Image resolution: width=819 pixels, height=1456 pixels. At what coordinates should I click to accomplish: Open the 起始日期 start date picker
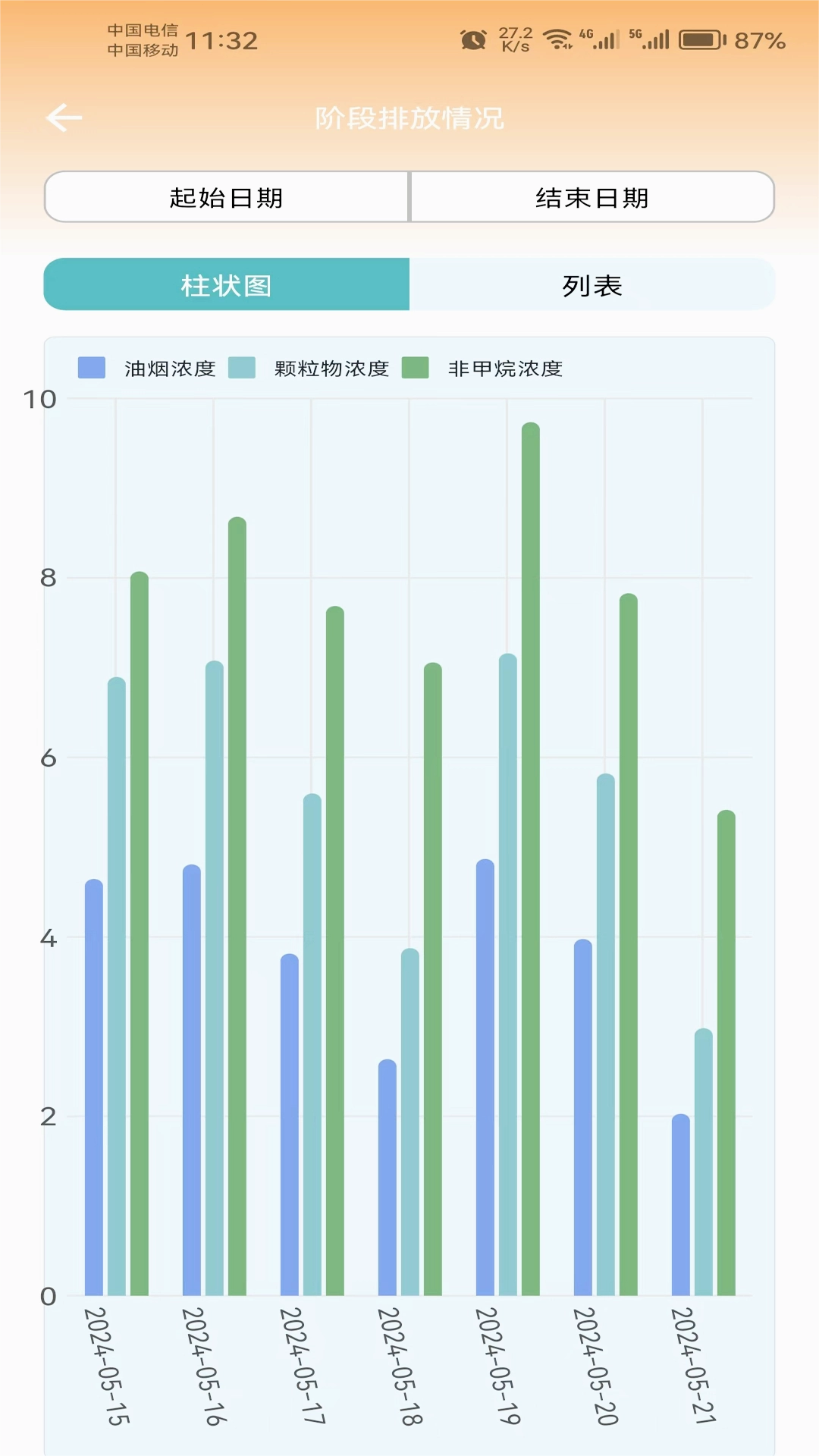coord(227,197)
